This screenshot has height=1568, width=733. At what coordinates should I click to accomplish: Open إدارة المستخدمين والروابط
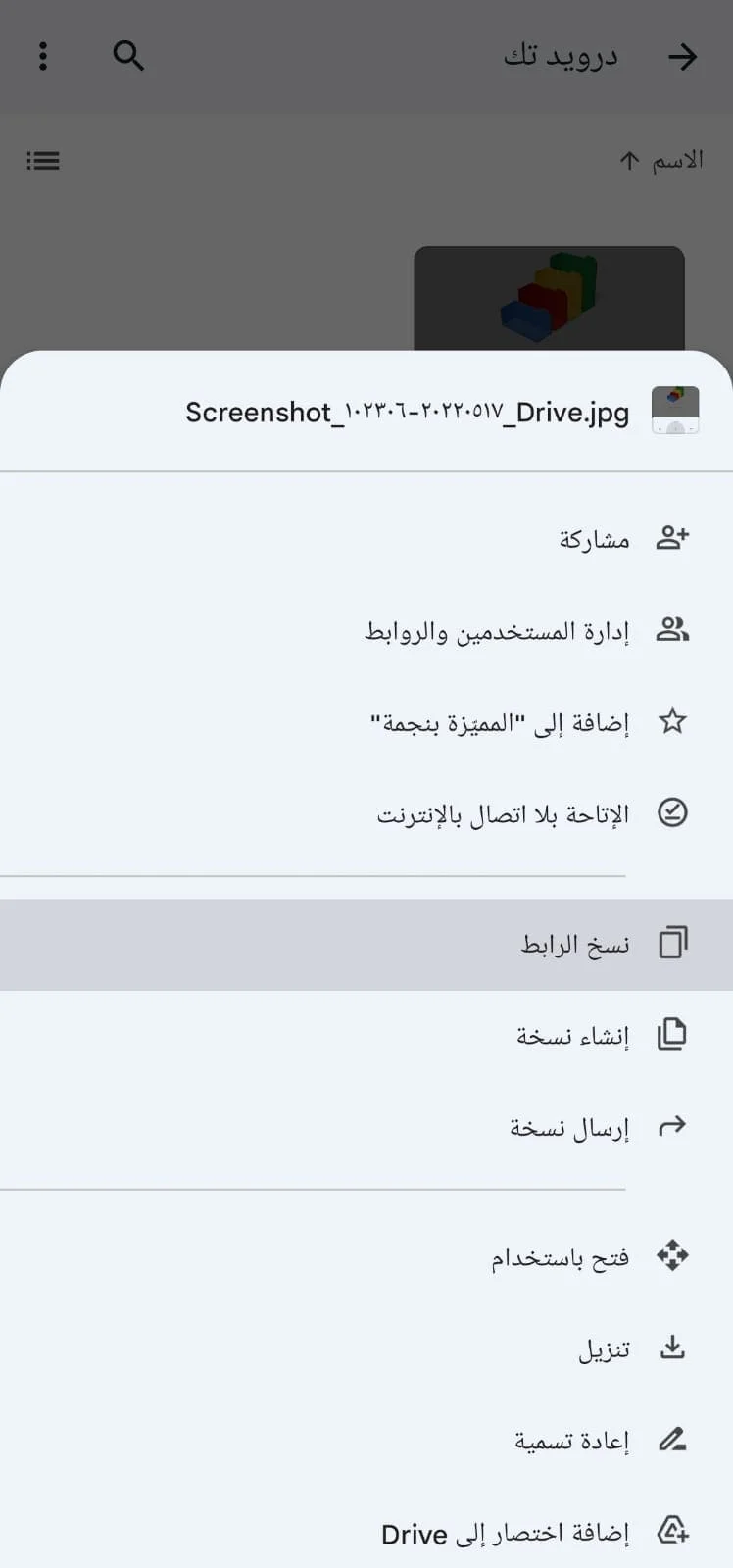point(366,630)
